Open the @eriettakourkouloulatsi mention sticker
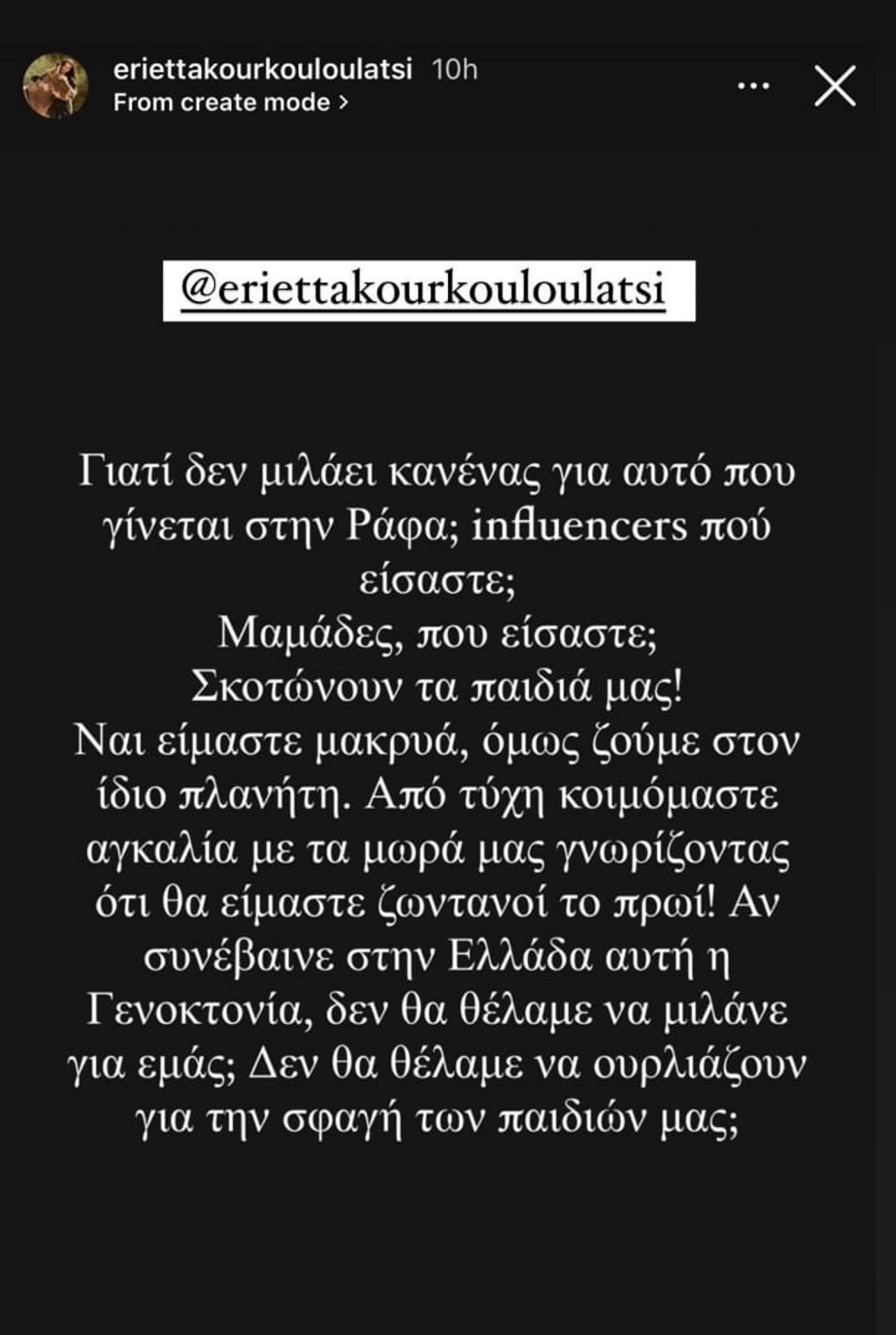 coord(428,291)
